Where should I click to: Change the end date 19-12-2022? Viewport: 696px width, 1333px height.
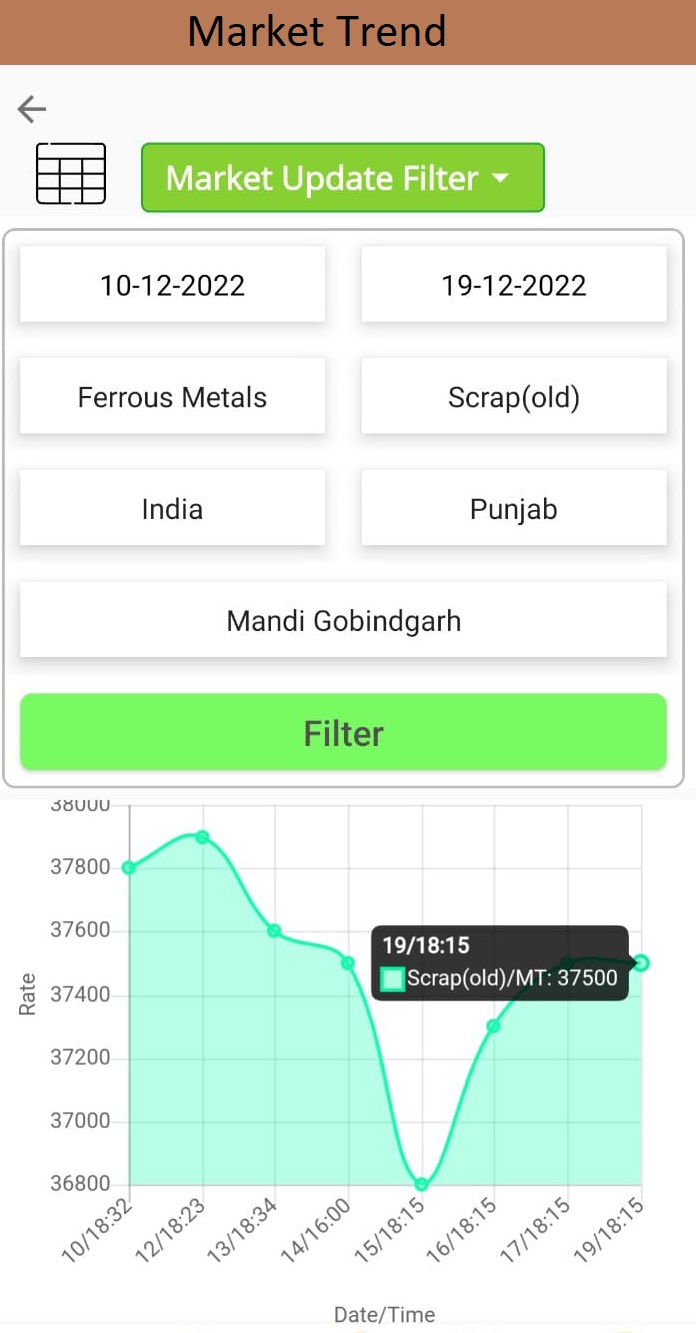click(514, 285)
